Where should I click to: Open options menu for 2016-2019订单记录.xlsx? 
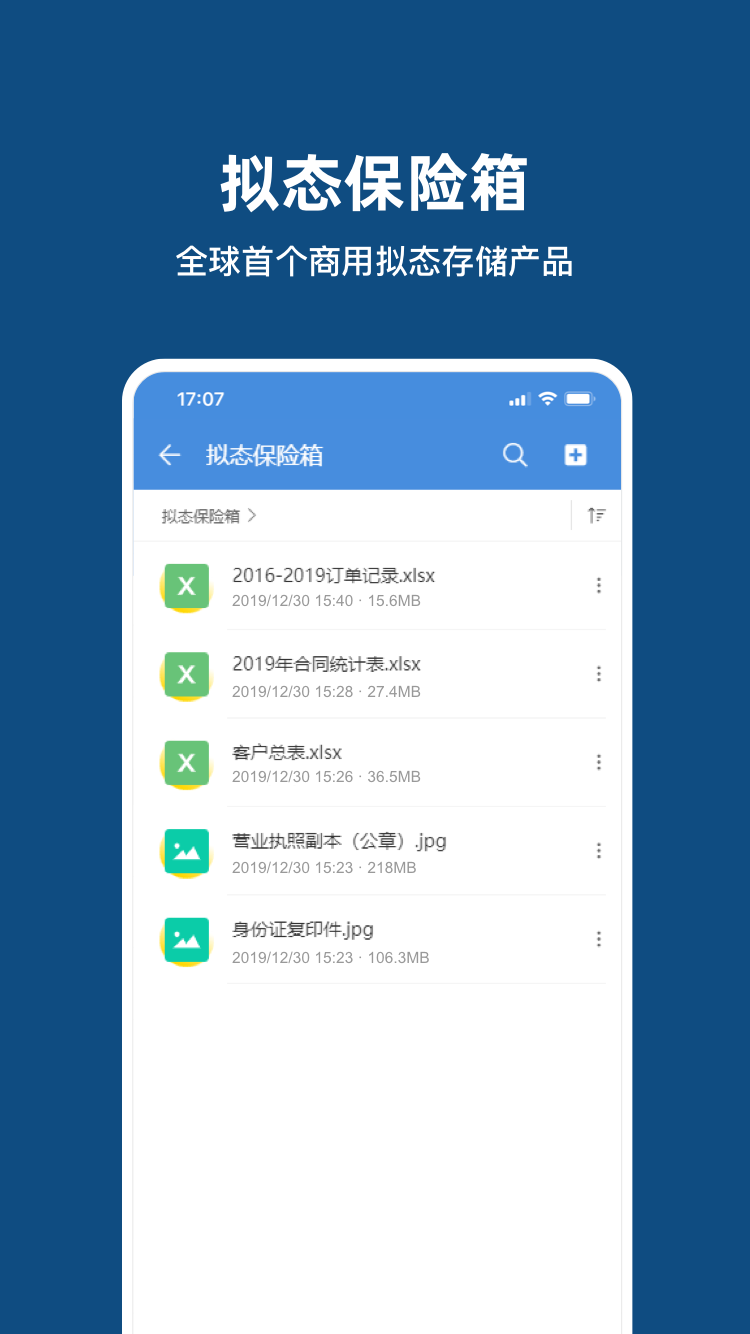click(598, 585)
